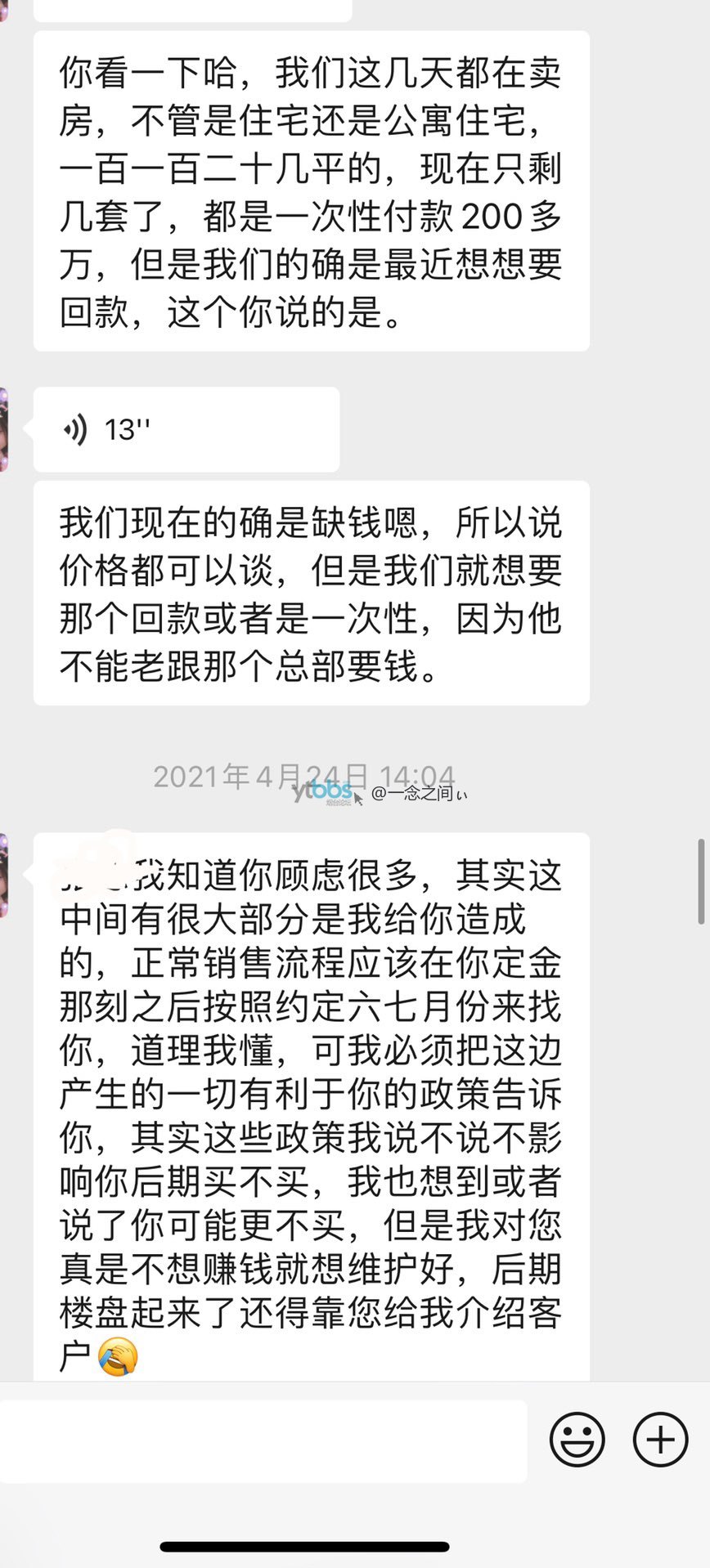Play the 13-second voice message
This screenshot has height=1568, width=710.
coord(186,429)
